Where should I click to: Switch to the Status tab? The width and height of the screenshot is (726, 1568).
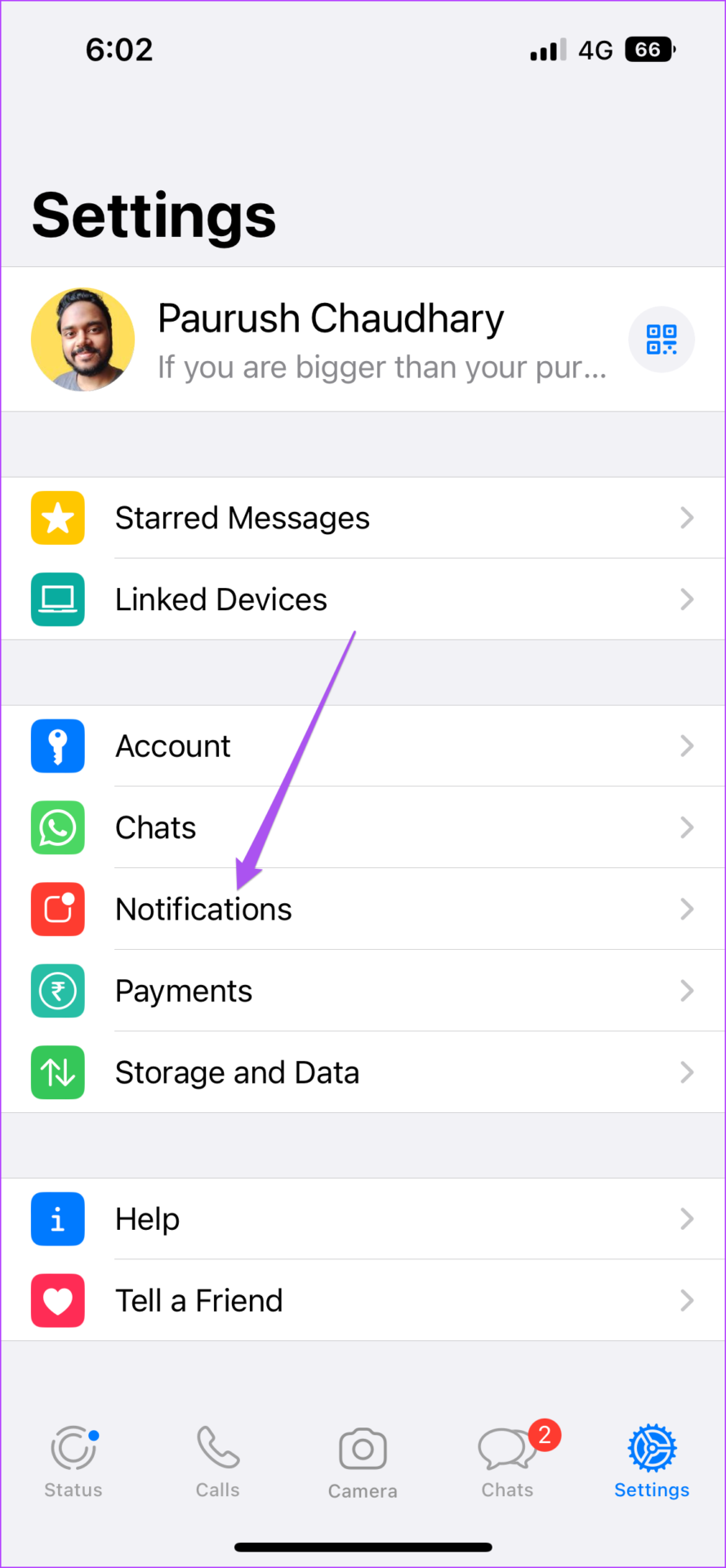pos(73,1462)
